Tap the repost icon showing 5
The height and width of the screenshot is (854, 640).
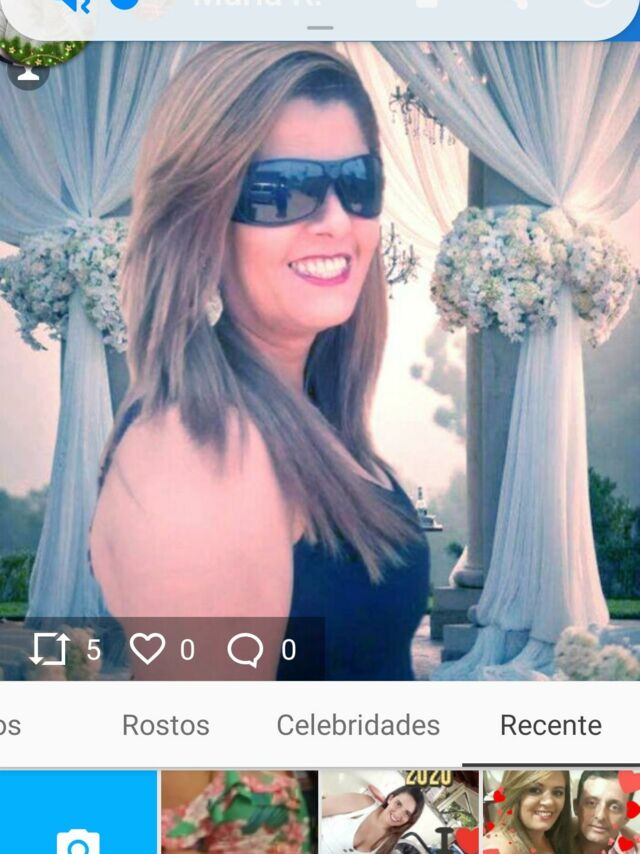(x=49, y=650)
